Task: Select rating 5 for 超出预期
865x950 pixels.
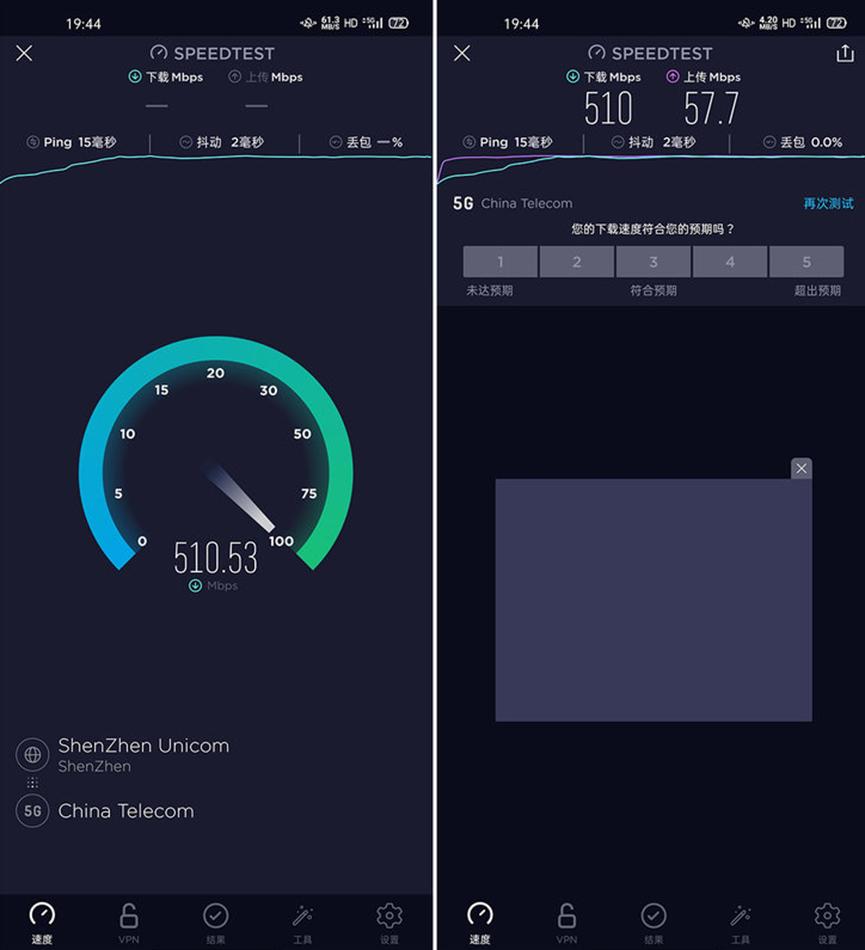Action: tap(806, 261)
